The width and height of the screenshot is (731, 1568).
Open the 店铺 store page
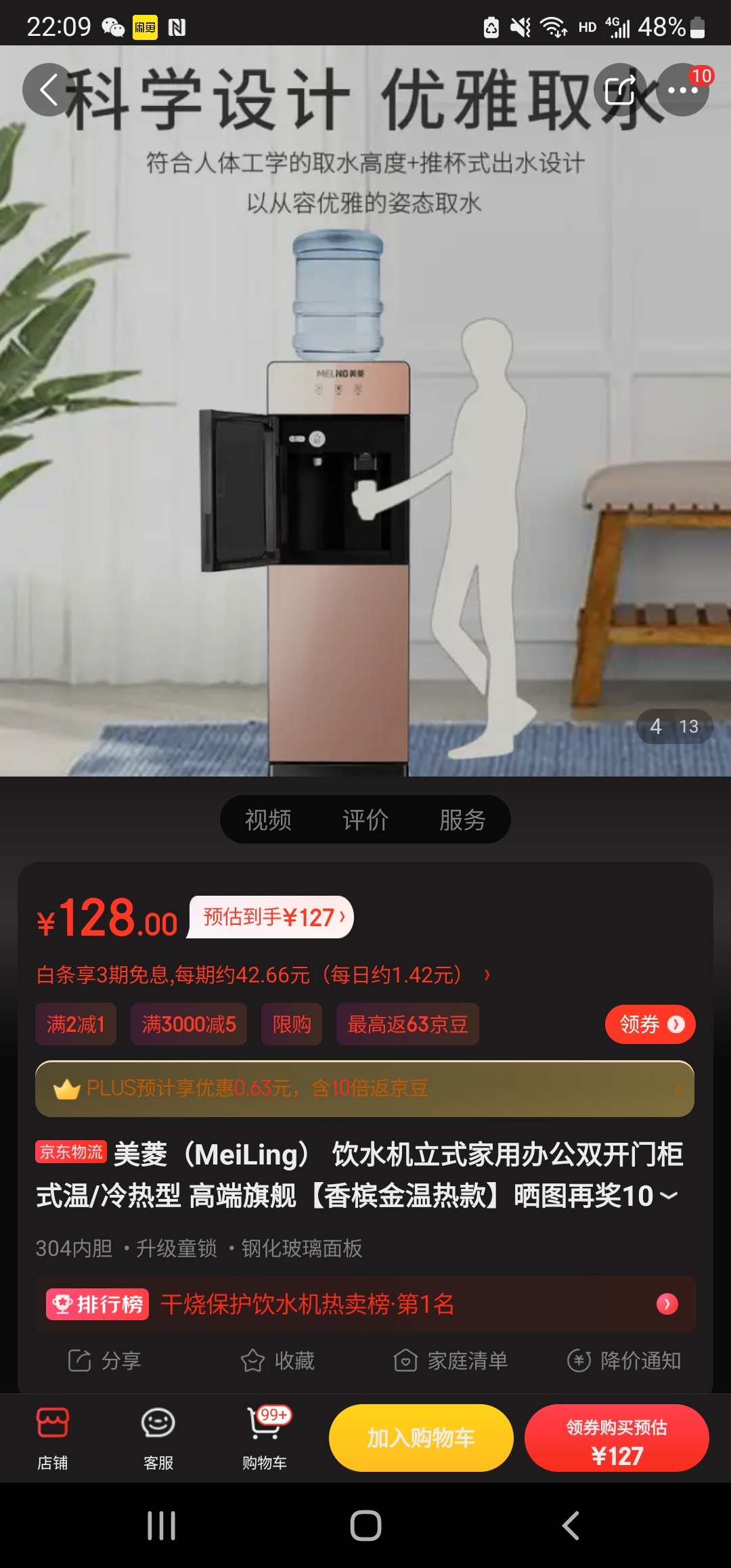(x=53, y=1437)
